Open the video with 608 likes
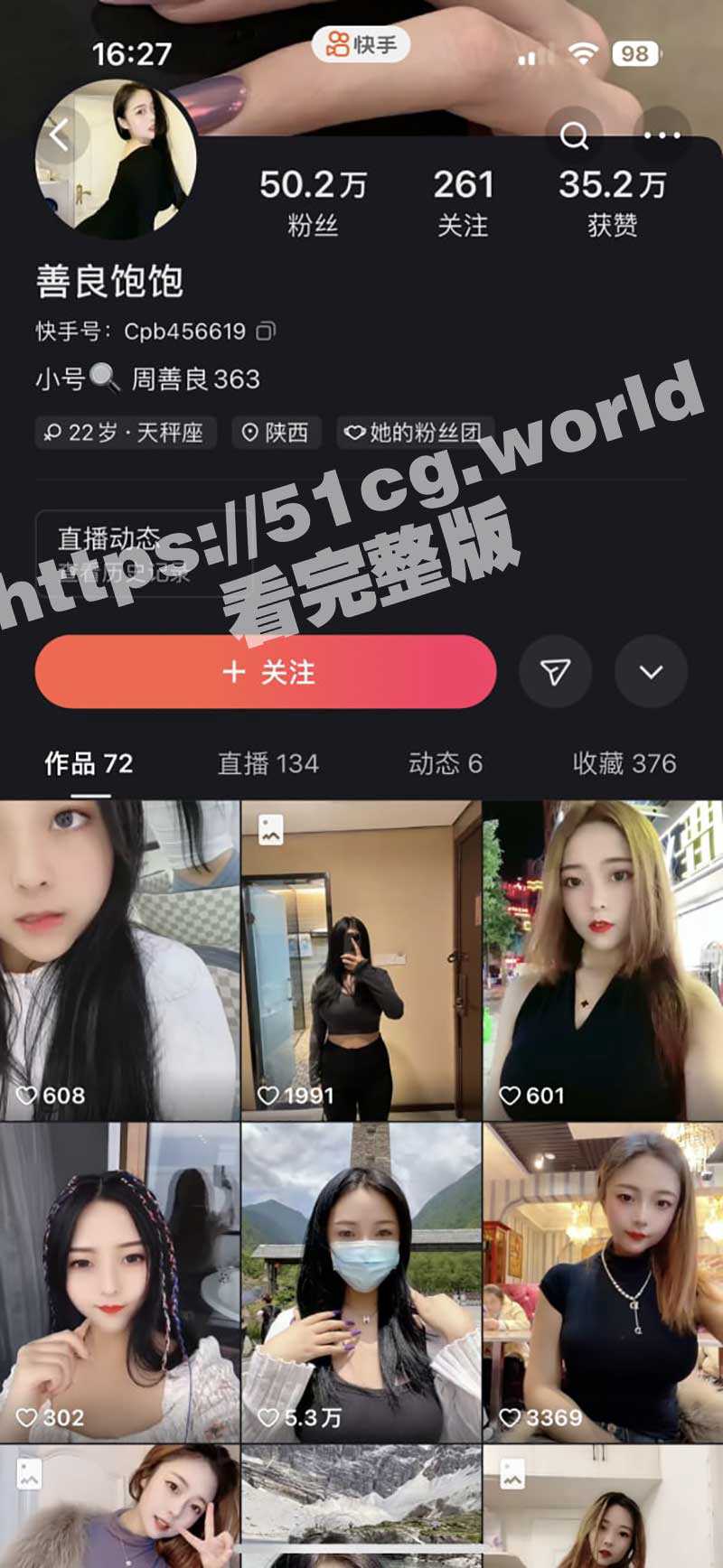The width and height of the screenshot is (723, 1568). coord(119,959)
